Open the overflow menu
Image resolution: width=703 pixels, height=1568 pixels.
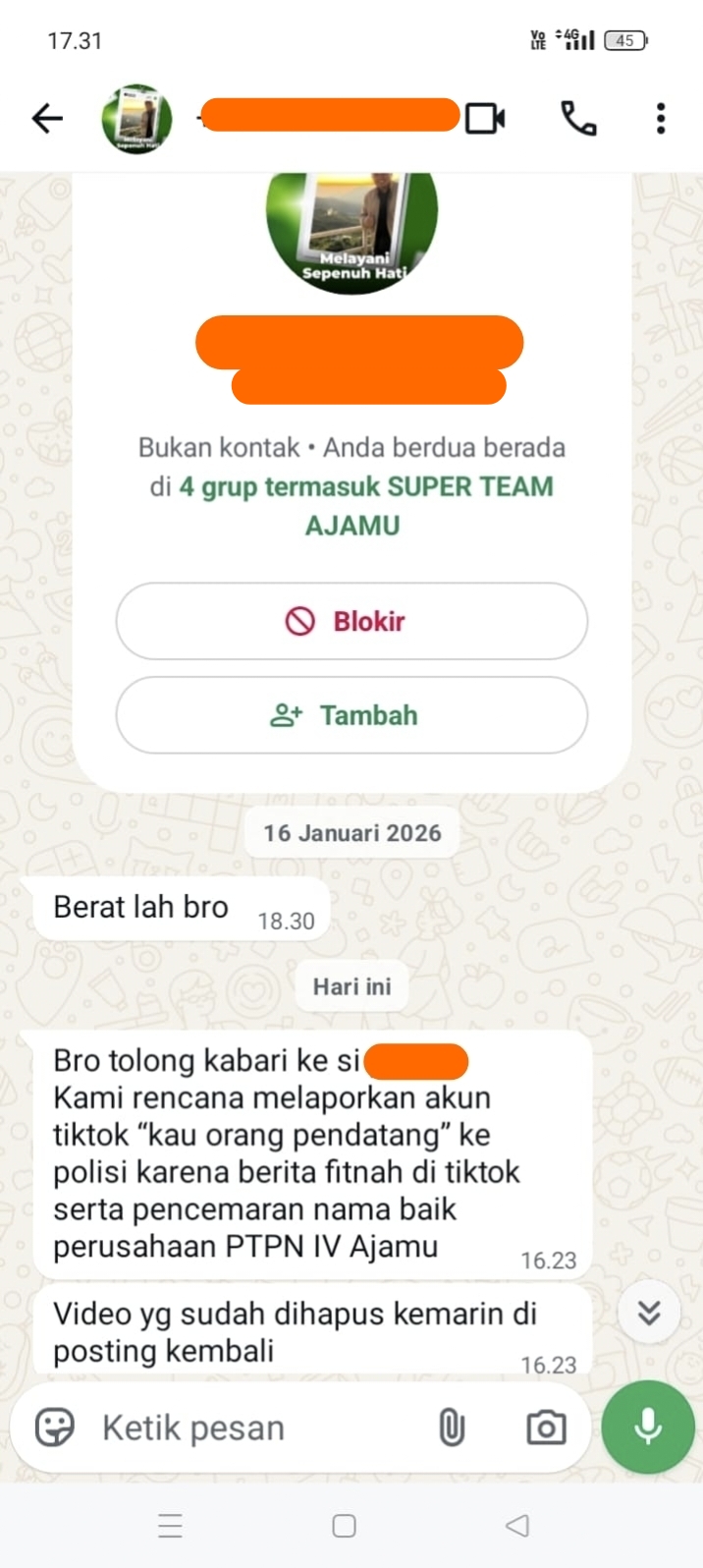(x=661, y=119)
